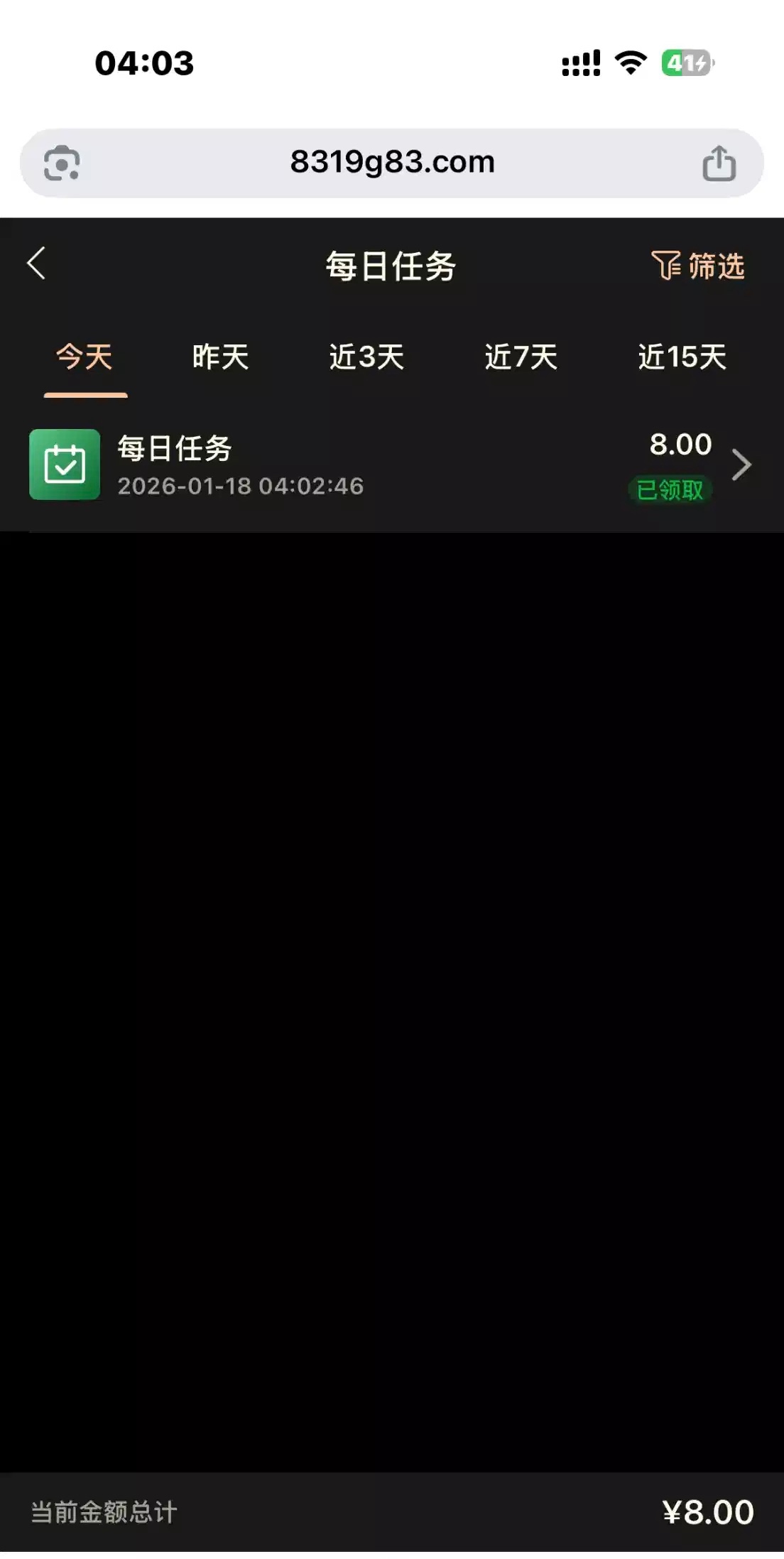This screenshot has width=784, height=1559.
Task: Tap the browser share icon
Action: (719, 163)
